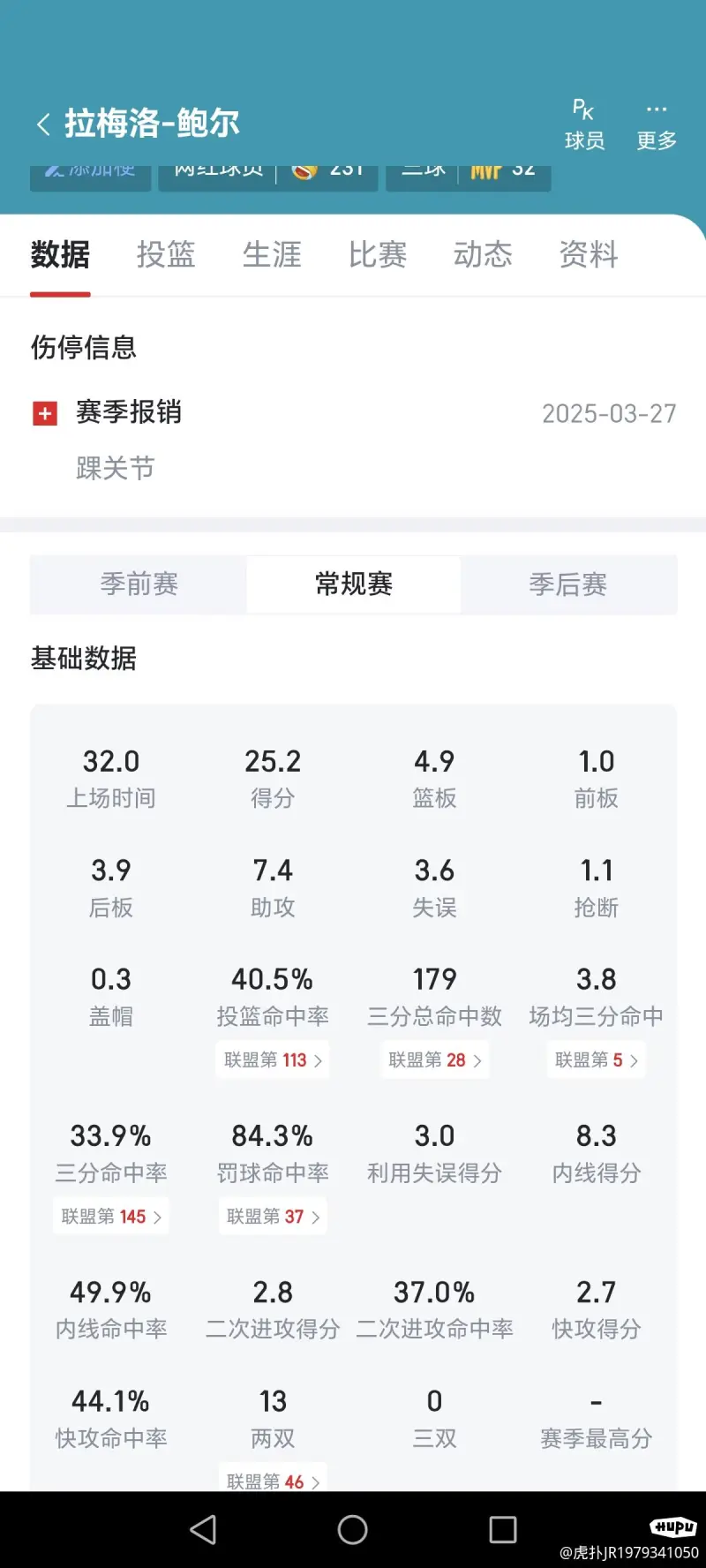The width and height of the screenshot is (706, 1568).
Task: Show 季前赛 stats
Action: [139, 584]
